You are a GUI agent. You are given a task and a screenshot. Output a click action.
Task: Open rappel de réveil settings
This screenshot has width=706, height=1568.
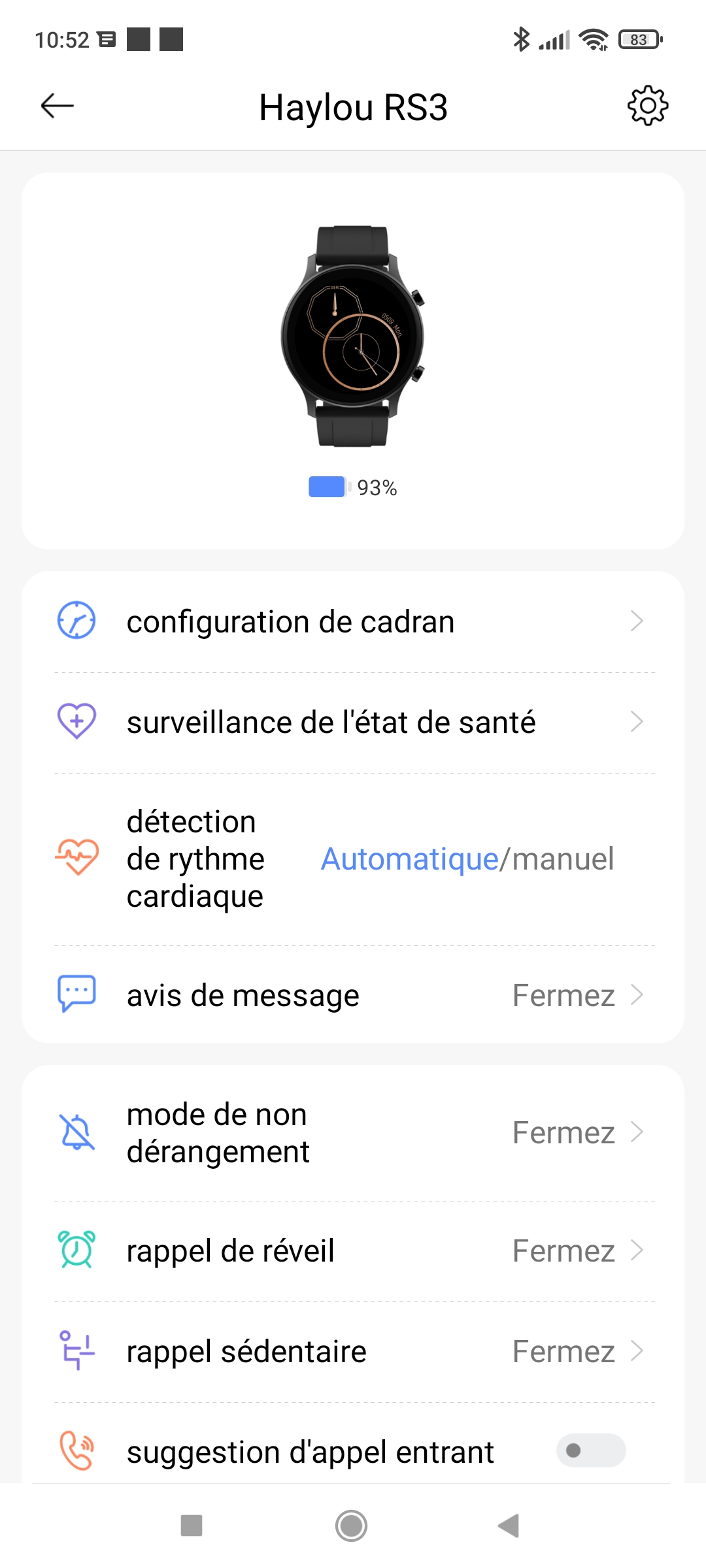pos(353,1250)
